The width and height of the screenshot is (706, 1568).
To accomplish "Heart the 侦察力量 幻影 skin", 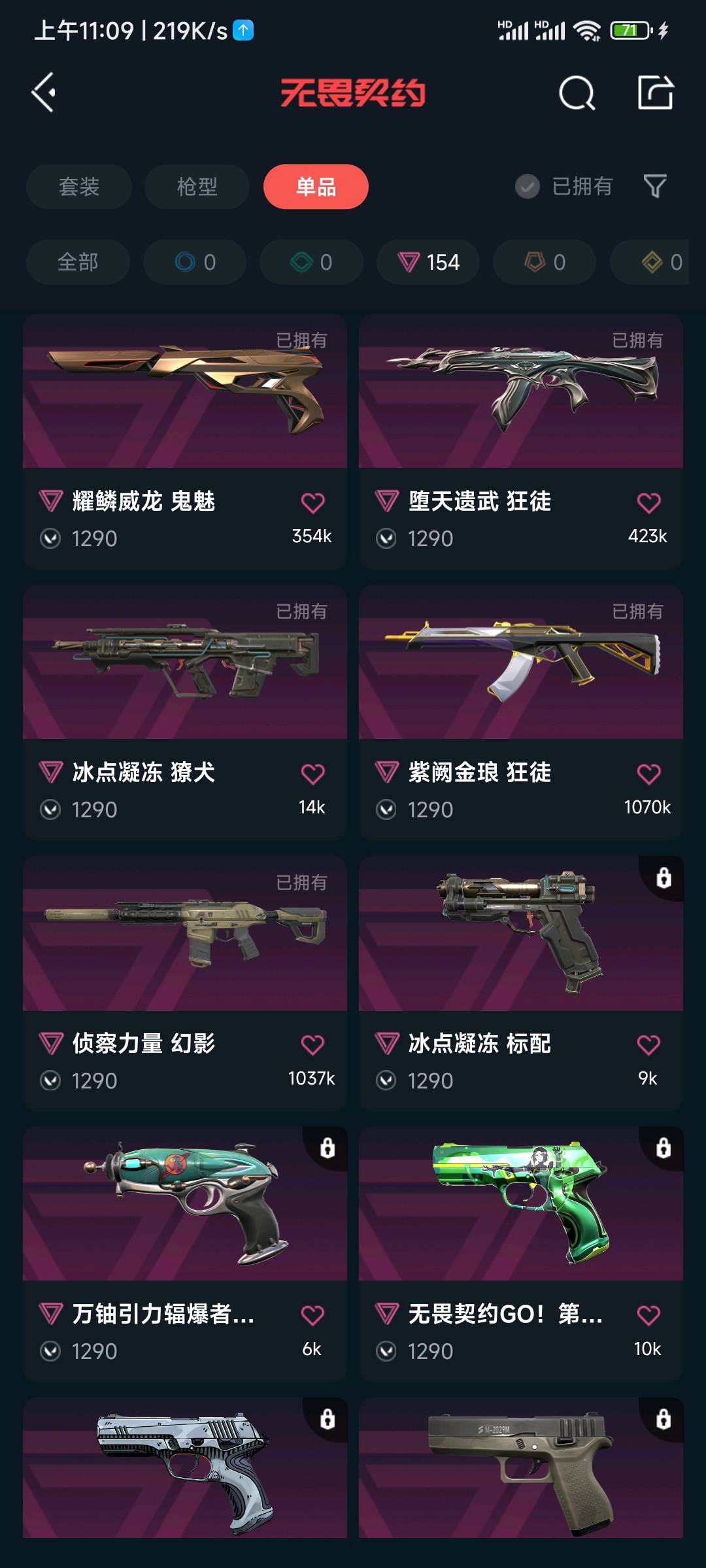I will point(312,1045).
